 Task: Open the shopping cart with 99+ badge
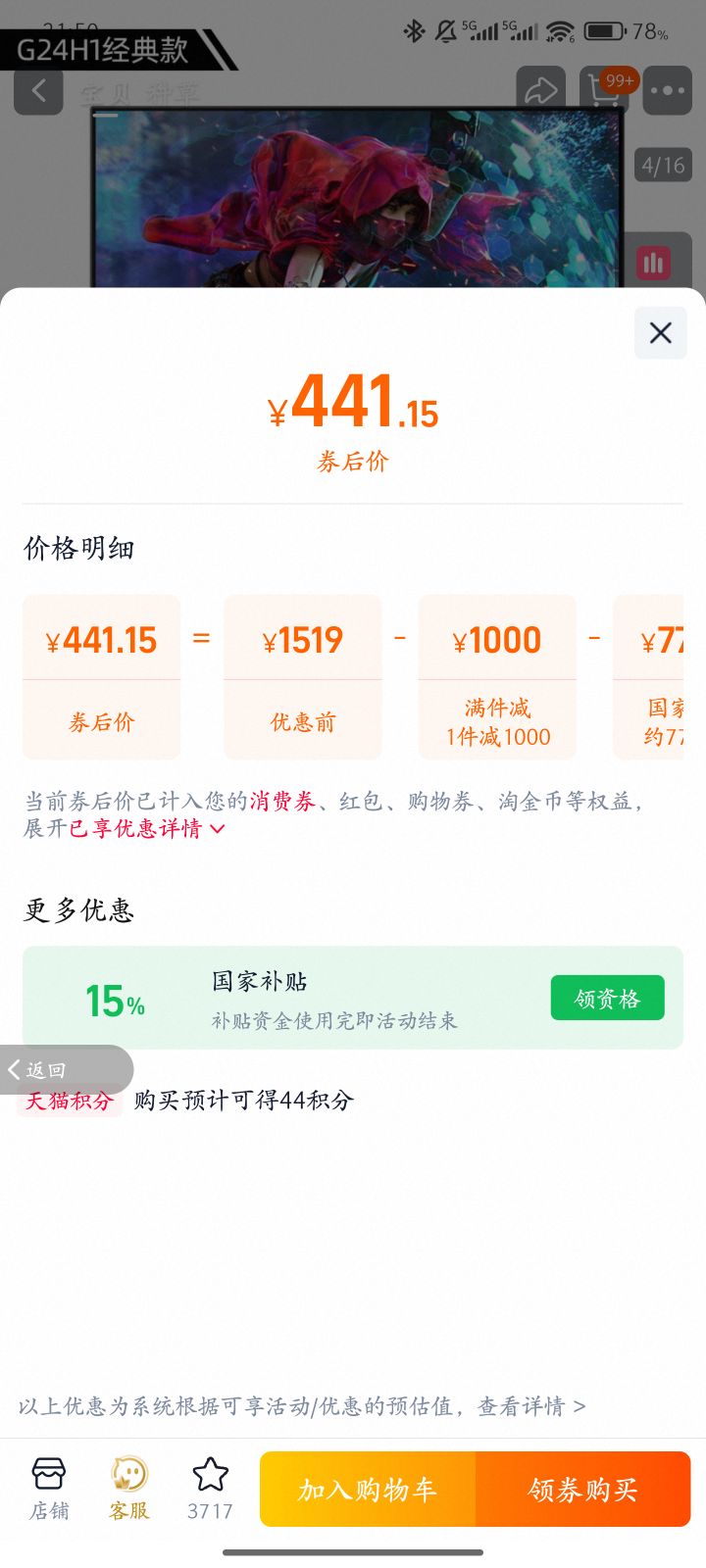point(603,90)
